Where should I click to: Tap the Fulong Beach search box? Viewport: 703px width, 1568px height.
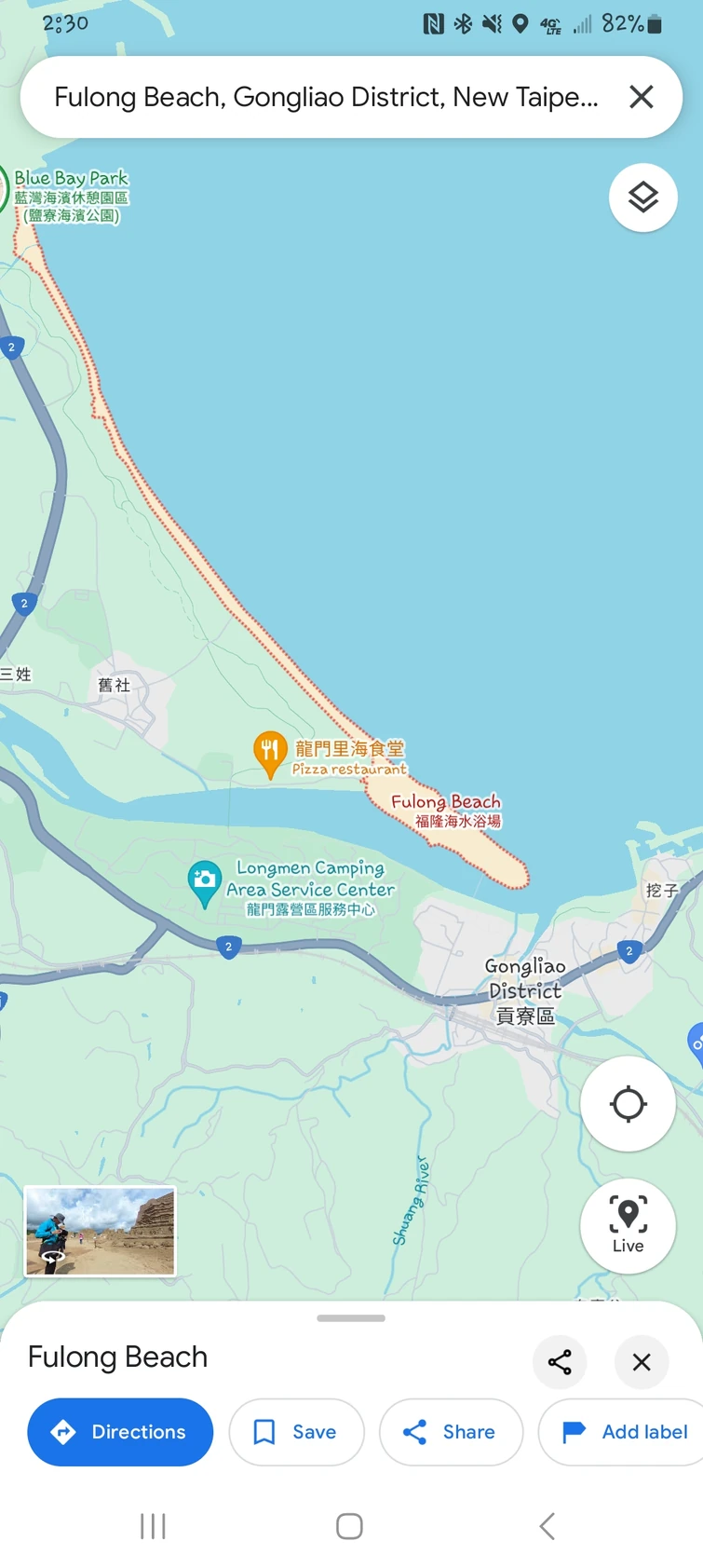pos(326,97)
